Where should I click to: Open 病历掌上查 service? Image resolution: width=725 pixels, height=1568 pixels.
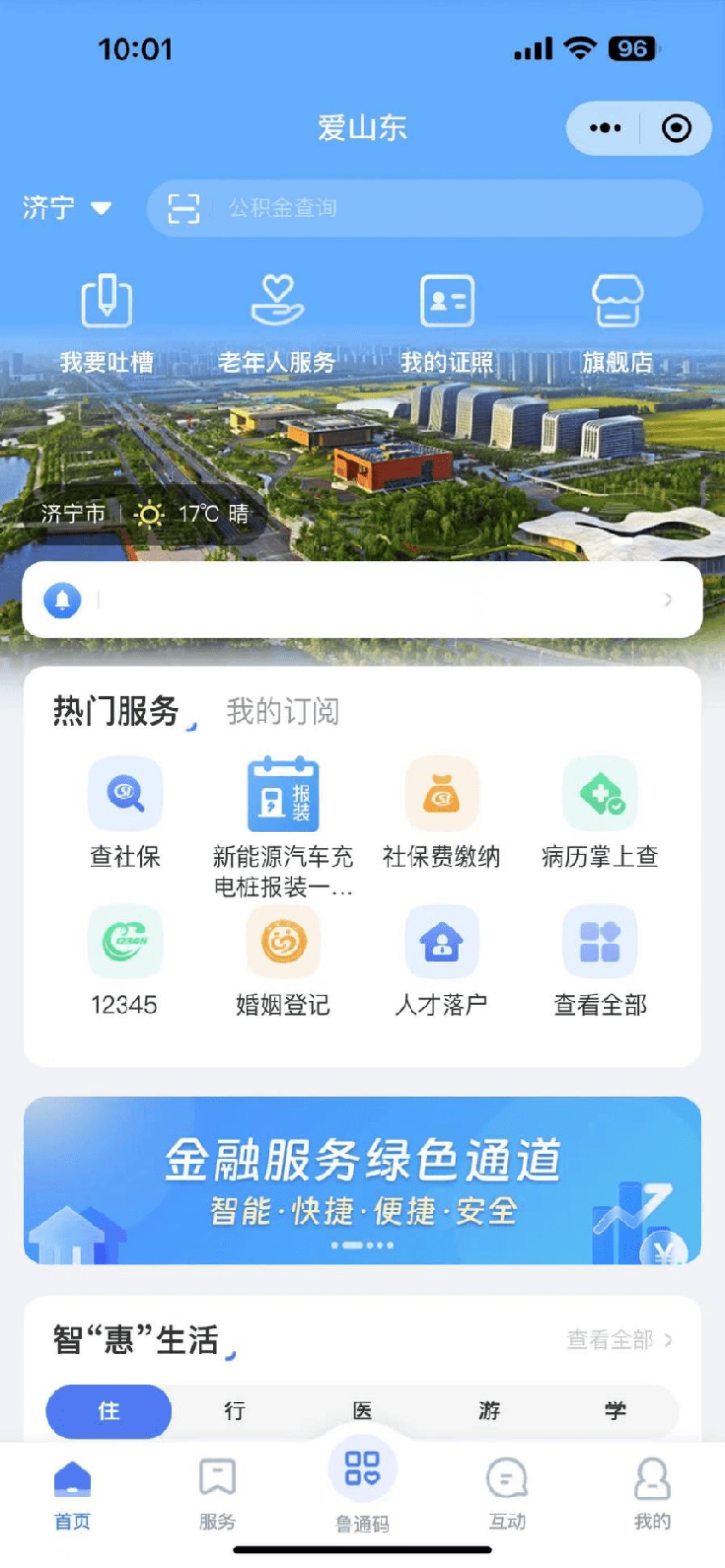600,813
